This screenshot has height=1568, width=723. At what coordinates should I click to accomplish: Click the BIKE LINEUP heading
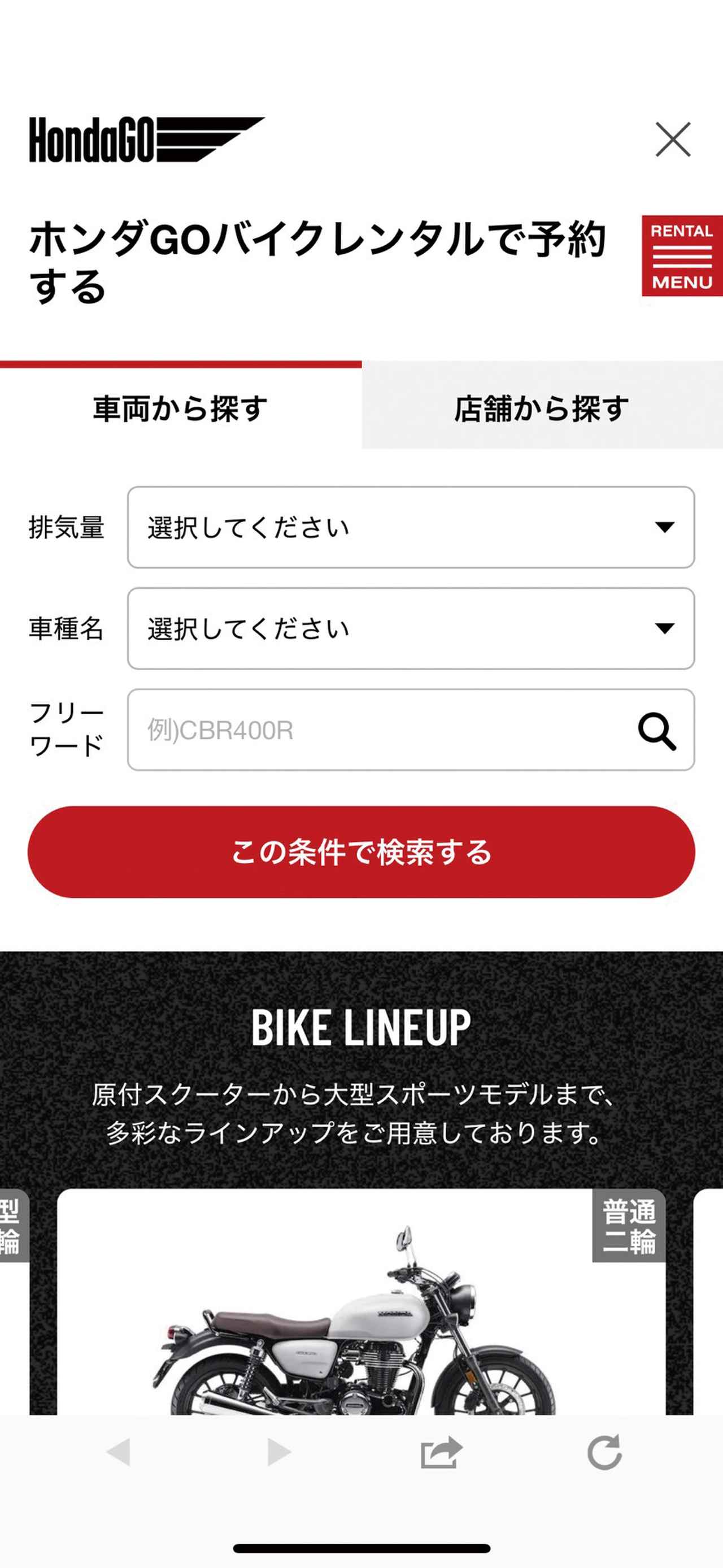[361, 1026]
